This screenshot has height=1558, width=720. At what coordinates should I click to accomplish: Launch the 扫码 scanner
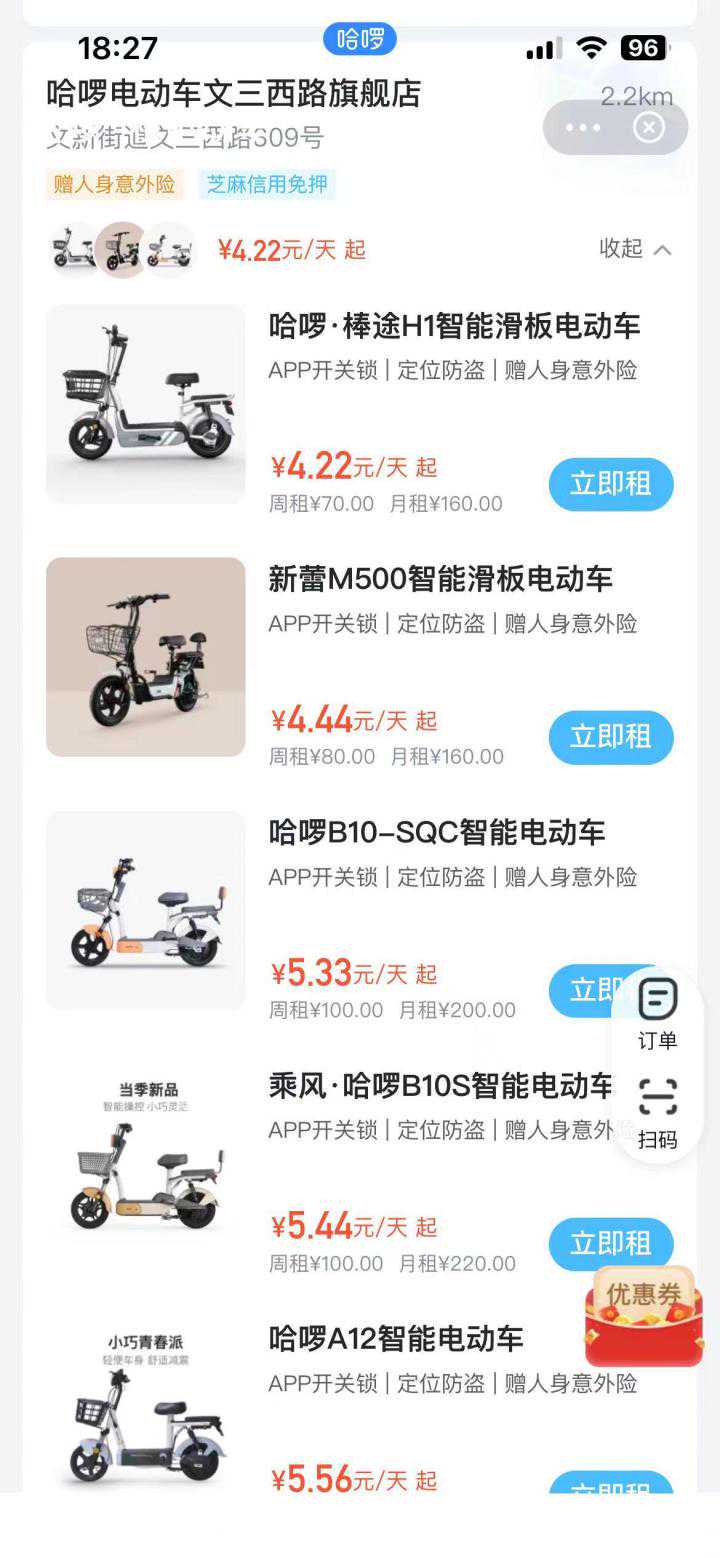coord(657,1113)
